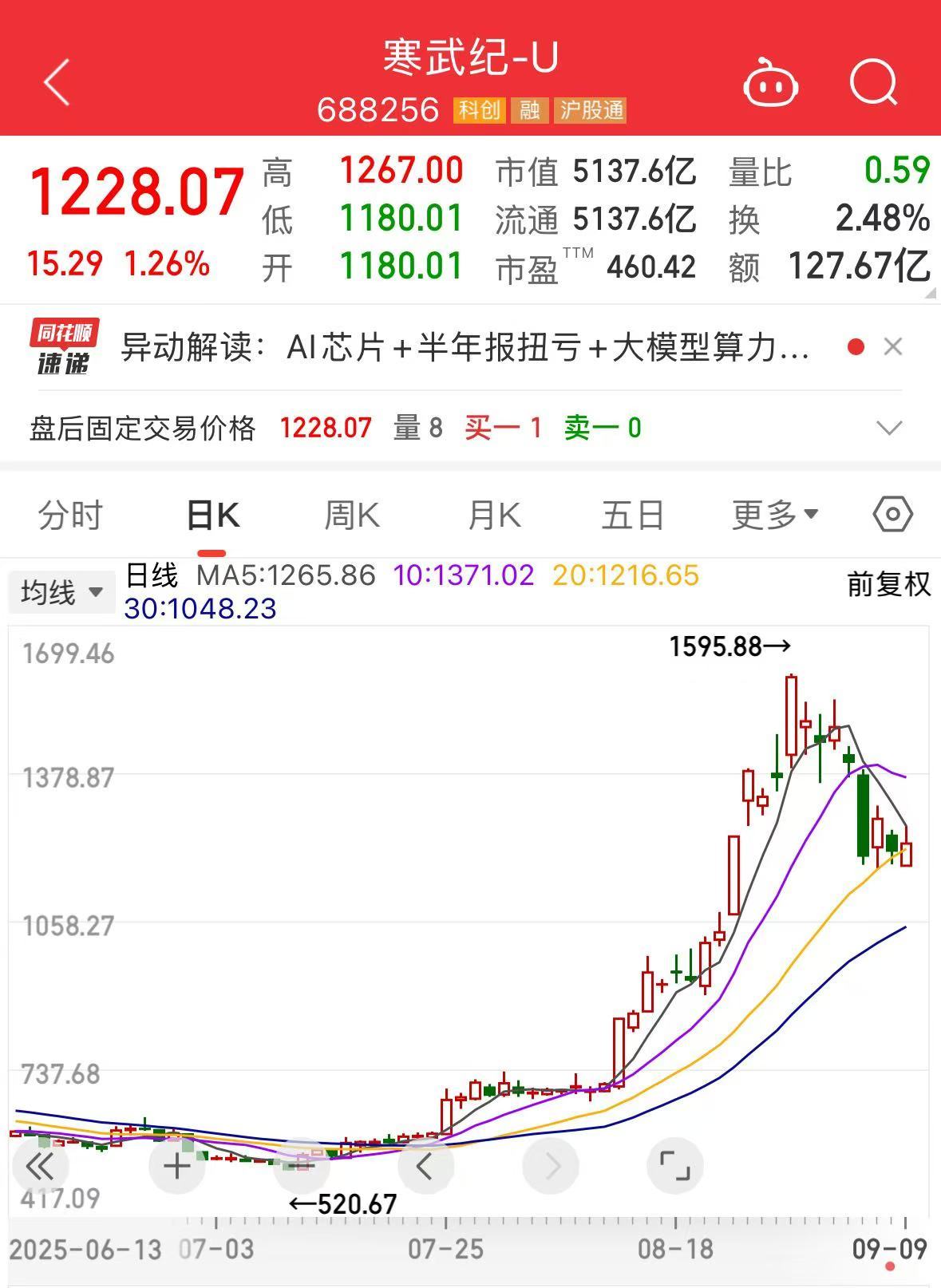
Task: Open chart settings hexagon icon
Action: [892, 514]
